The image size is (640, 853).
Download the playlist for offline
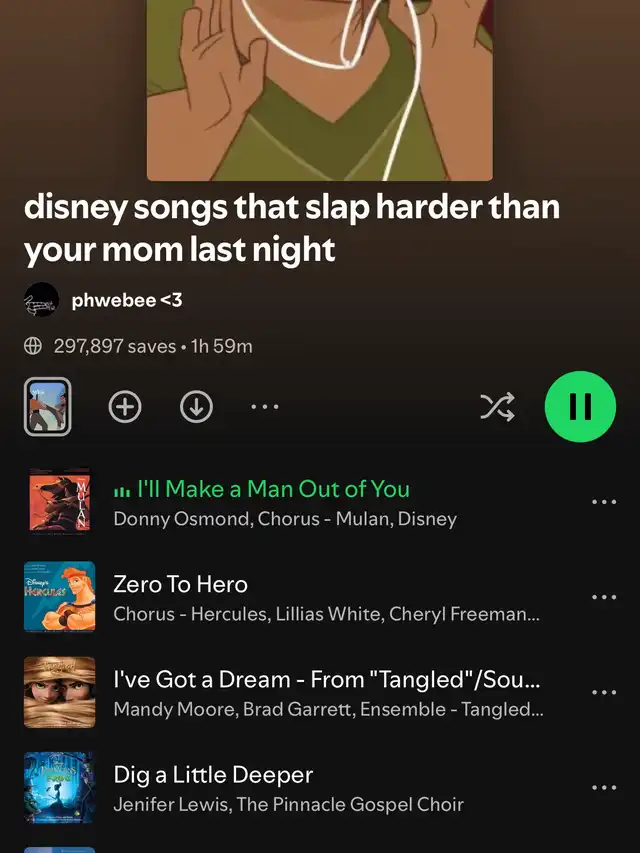click(196, 407)
